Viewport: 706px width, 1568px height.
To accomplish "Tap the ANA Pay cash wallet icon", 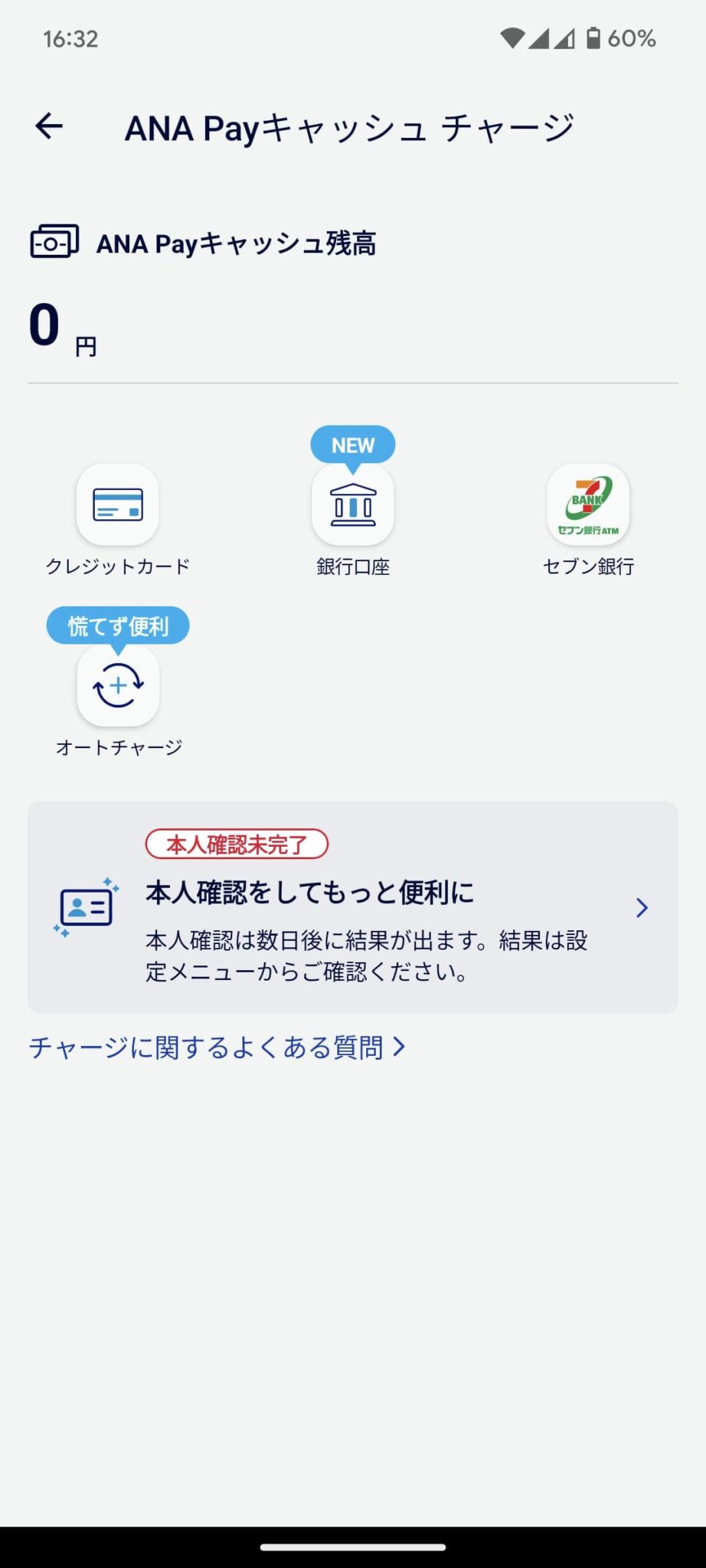I will pyautogui.click(x=53, y=243).
